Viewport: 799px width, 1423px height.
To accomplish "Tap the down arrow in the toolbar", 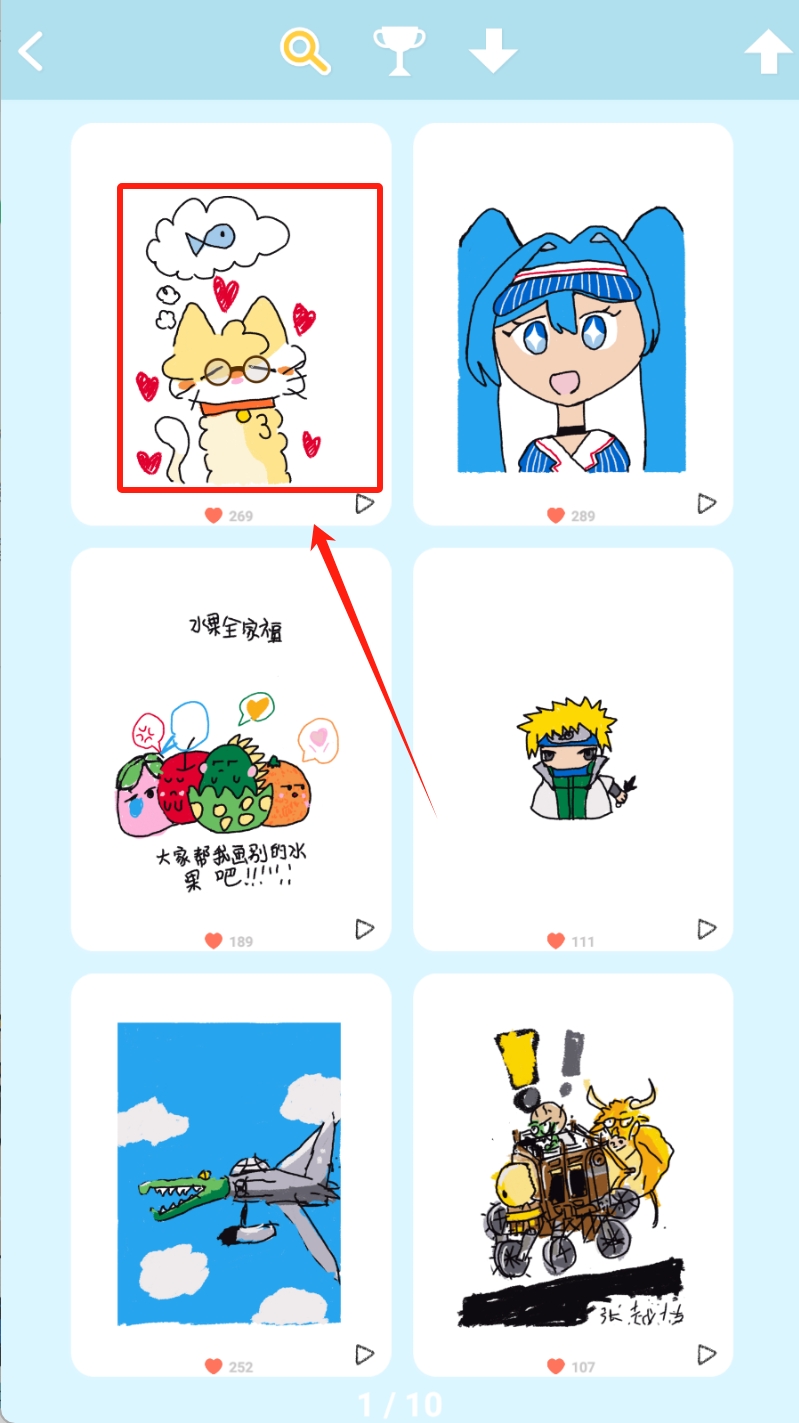I will coord(493,51).
